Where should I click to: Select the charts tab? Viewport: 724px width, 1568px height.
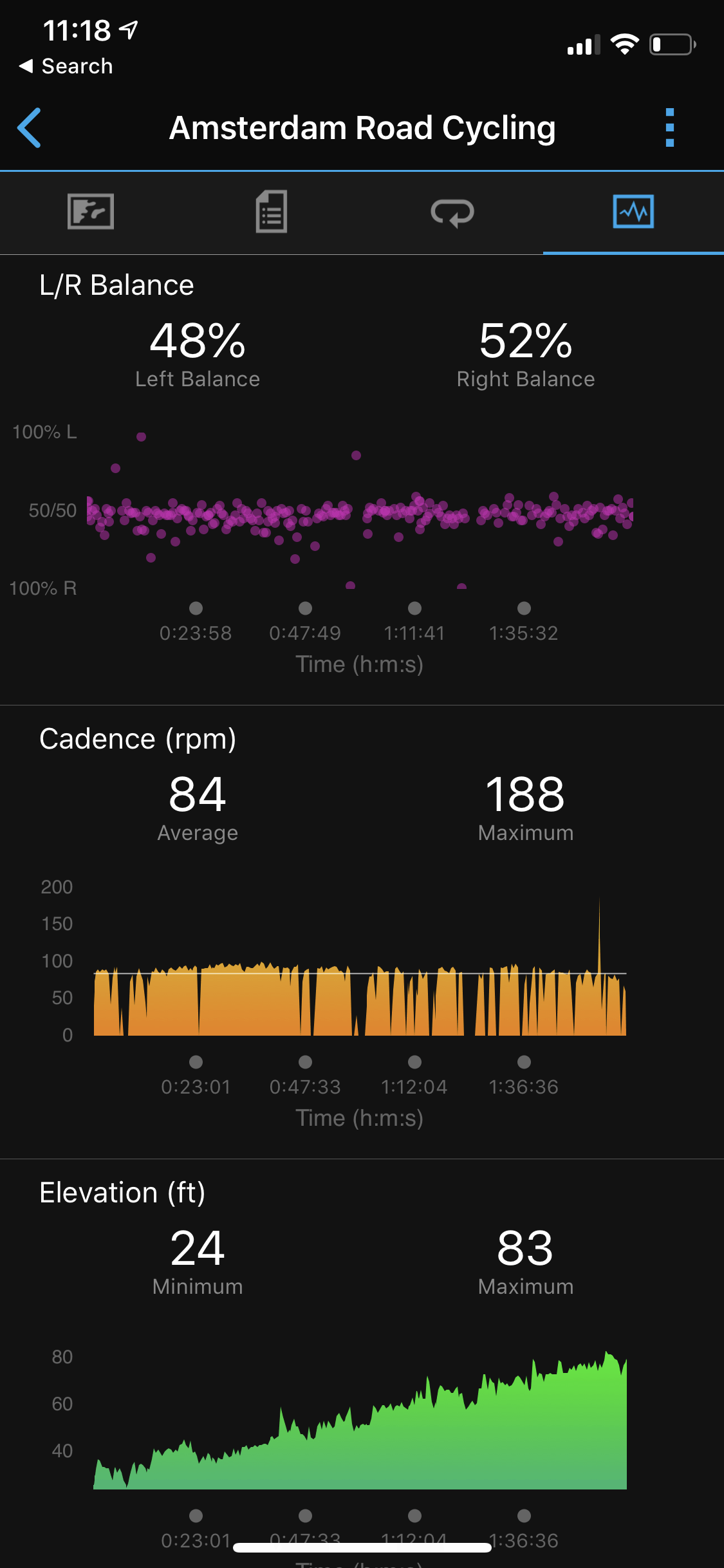[633, 212]
